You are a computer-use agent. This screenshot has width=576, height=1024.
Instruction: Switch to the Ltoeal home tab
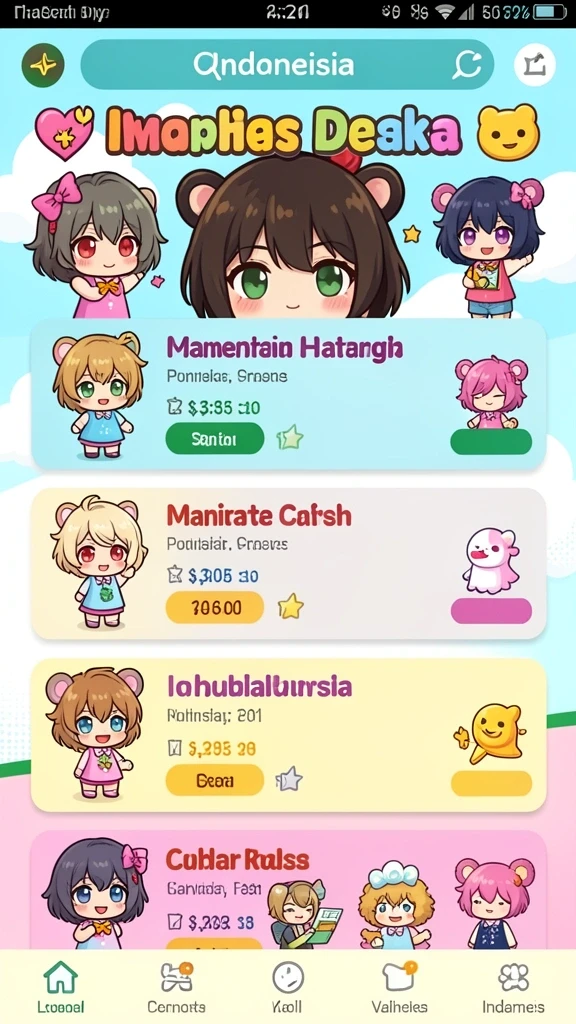(60, 986)
